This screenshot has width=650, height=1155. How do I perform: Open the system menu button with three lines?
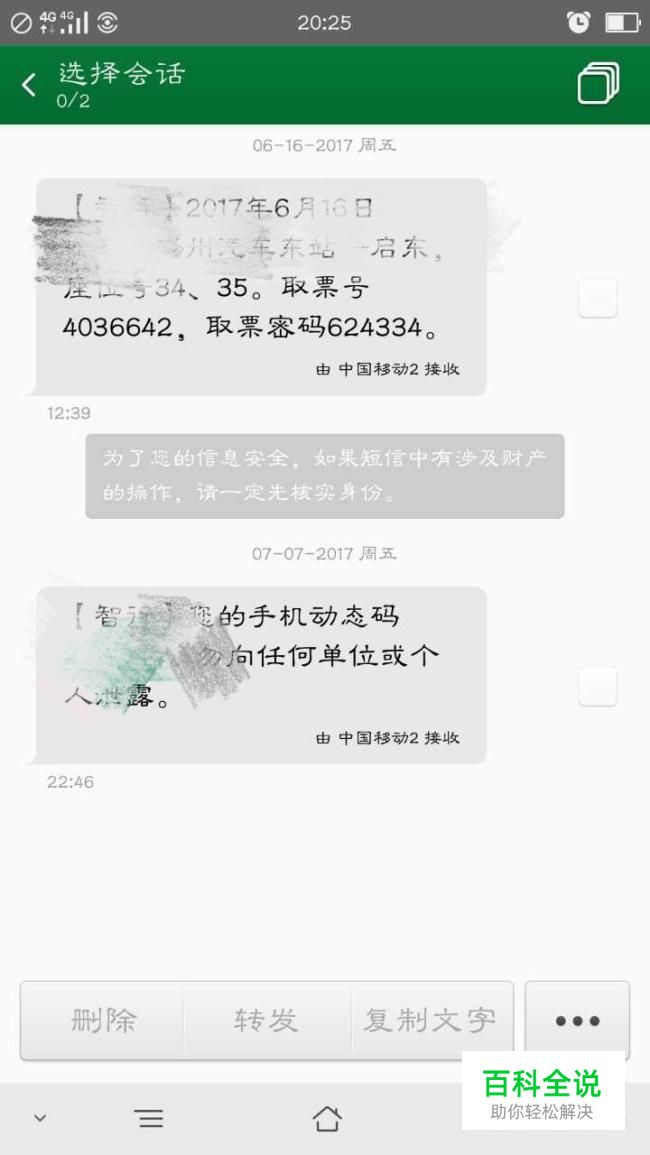pyautogui.click(x=150, y=1119)
